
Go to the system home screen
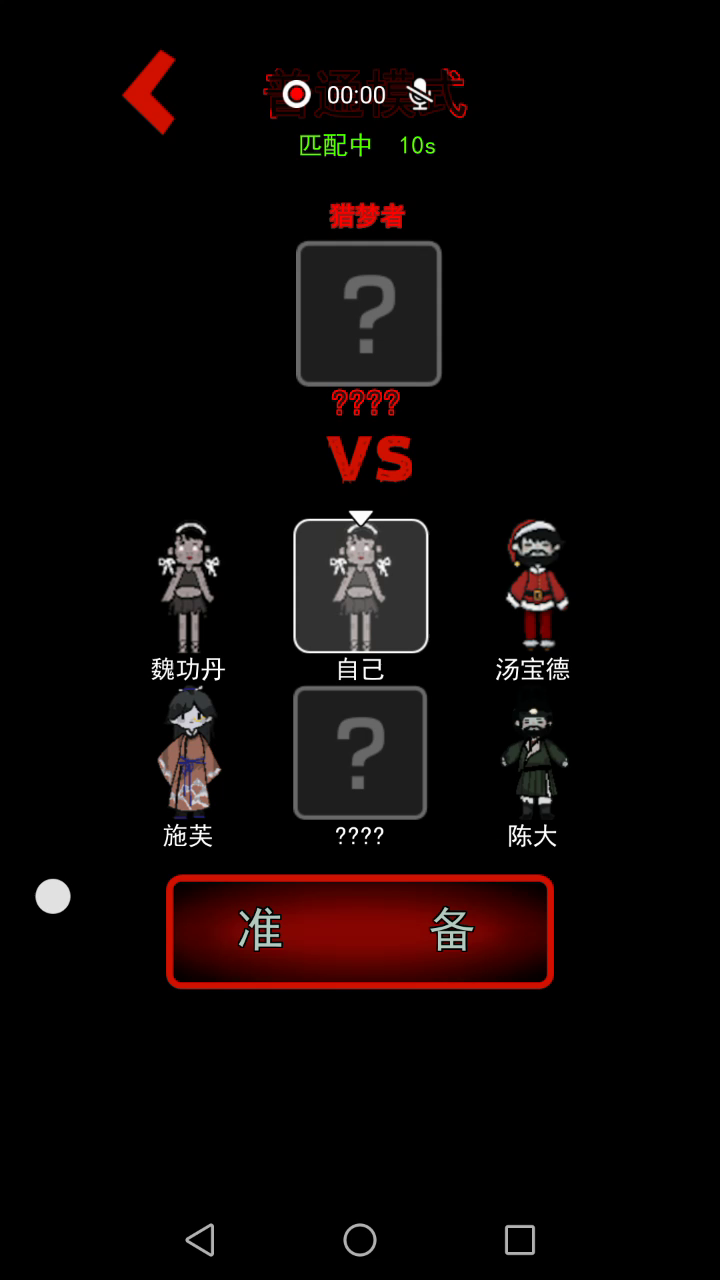coord(360,1240)
